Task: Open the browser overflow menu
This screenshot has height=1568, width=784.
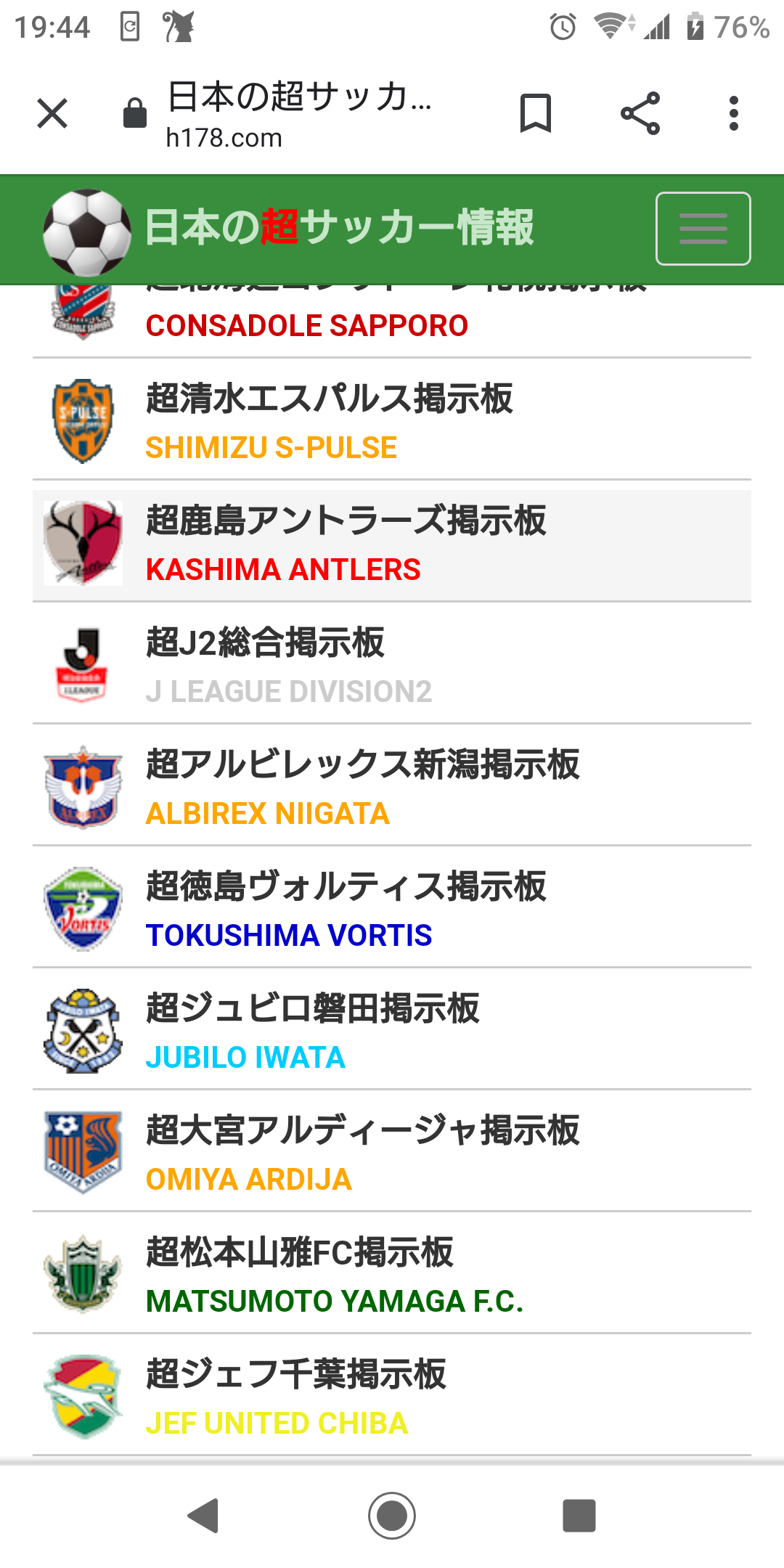Action: [734, 113]
